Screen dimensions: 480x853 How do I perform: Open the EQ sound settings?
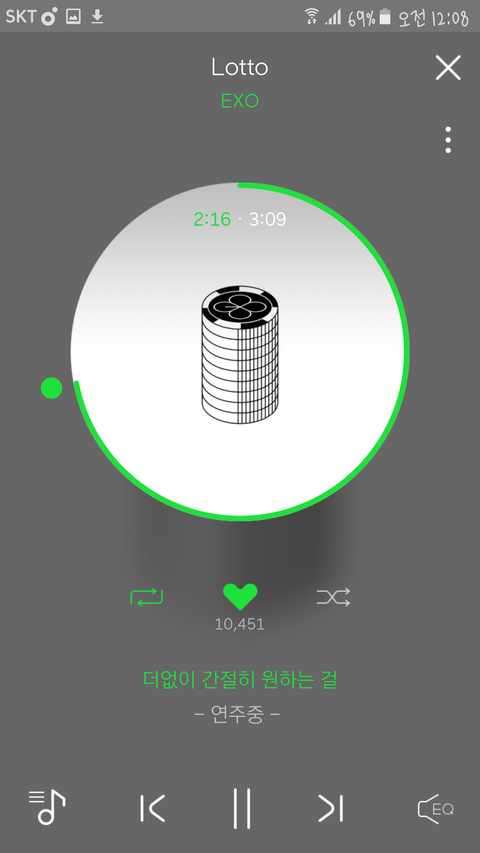click(435, 808)
